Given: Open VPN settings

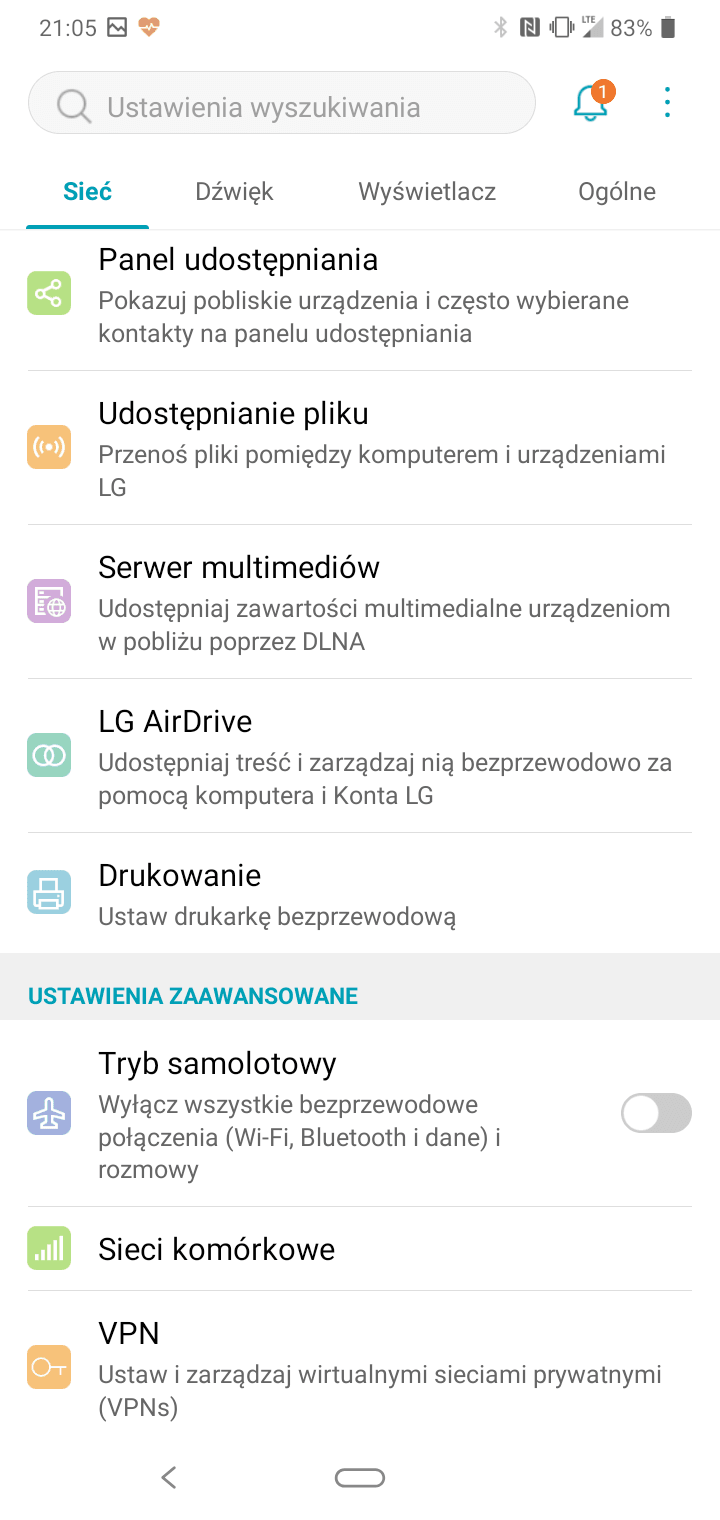Looking at the screenshot, I should coord(360,1367).
